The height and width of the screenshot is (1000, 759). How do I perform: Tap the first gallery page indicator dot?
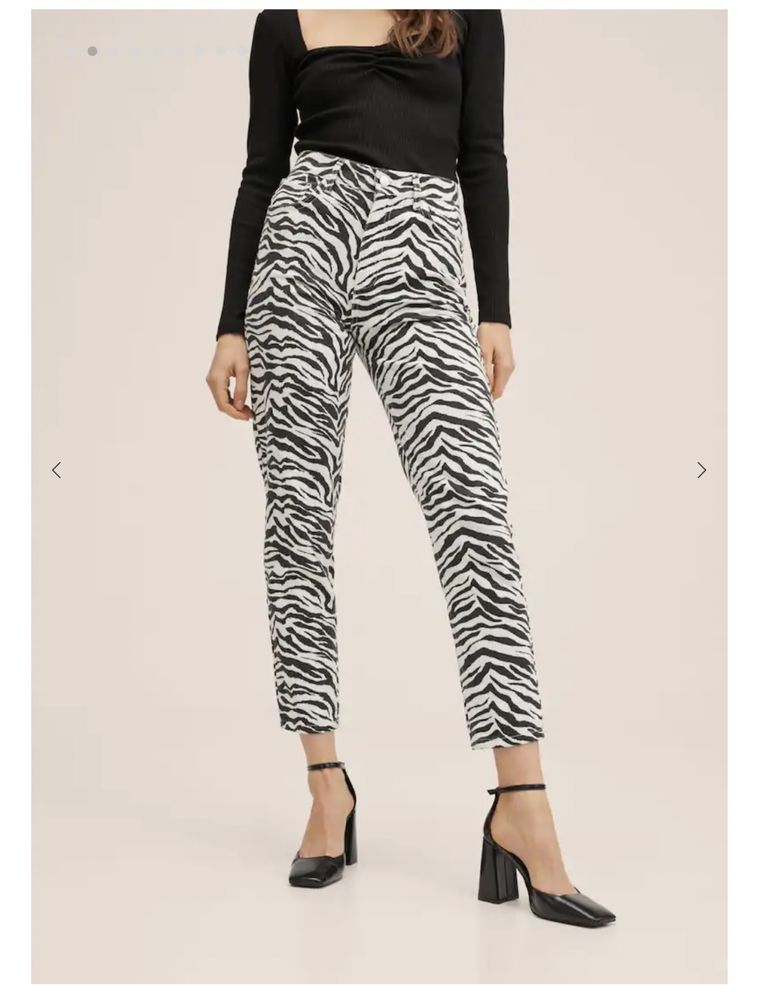(x=71, y=51)
